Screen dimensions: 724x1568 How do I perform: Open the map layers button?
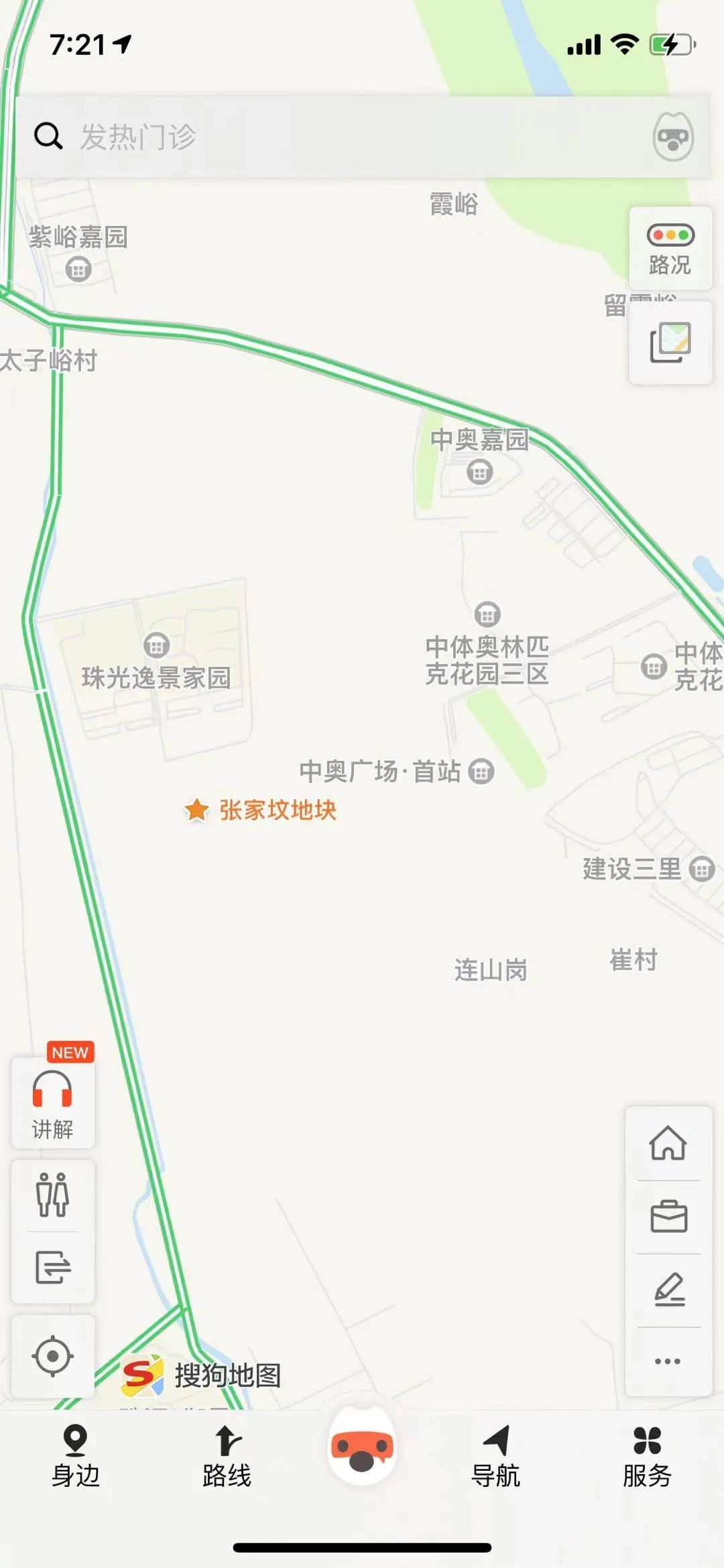pyautogui.click(x=670, y=343)
